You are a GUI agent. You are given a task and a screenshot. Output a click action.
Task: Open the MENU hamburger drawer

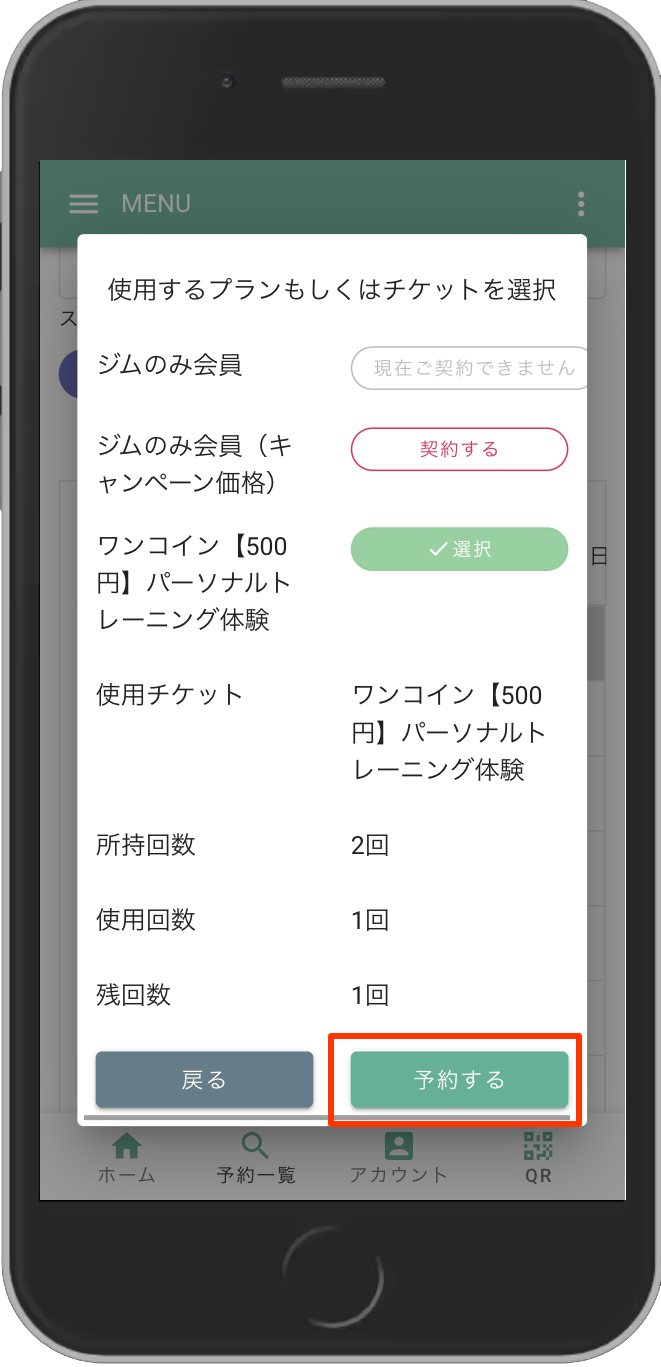click(x=84, y=204)
